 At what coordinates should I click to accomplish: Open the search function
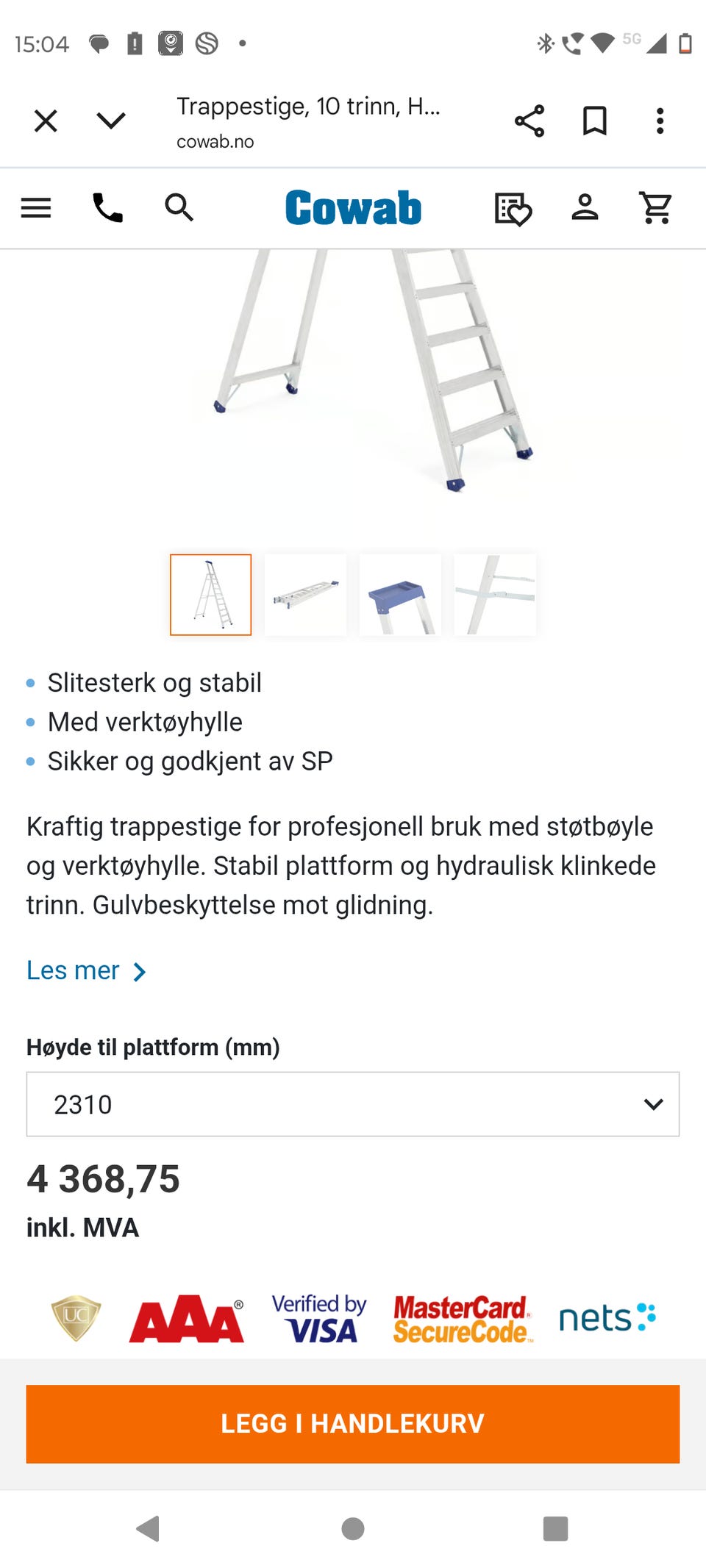tap(179, 208)
